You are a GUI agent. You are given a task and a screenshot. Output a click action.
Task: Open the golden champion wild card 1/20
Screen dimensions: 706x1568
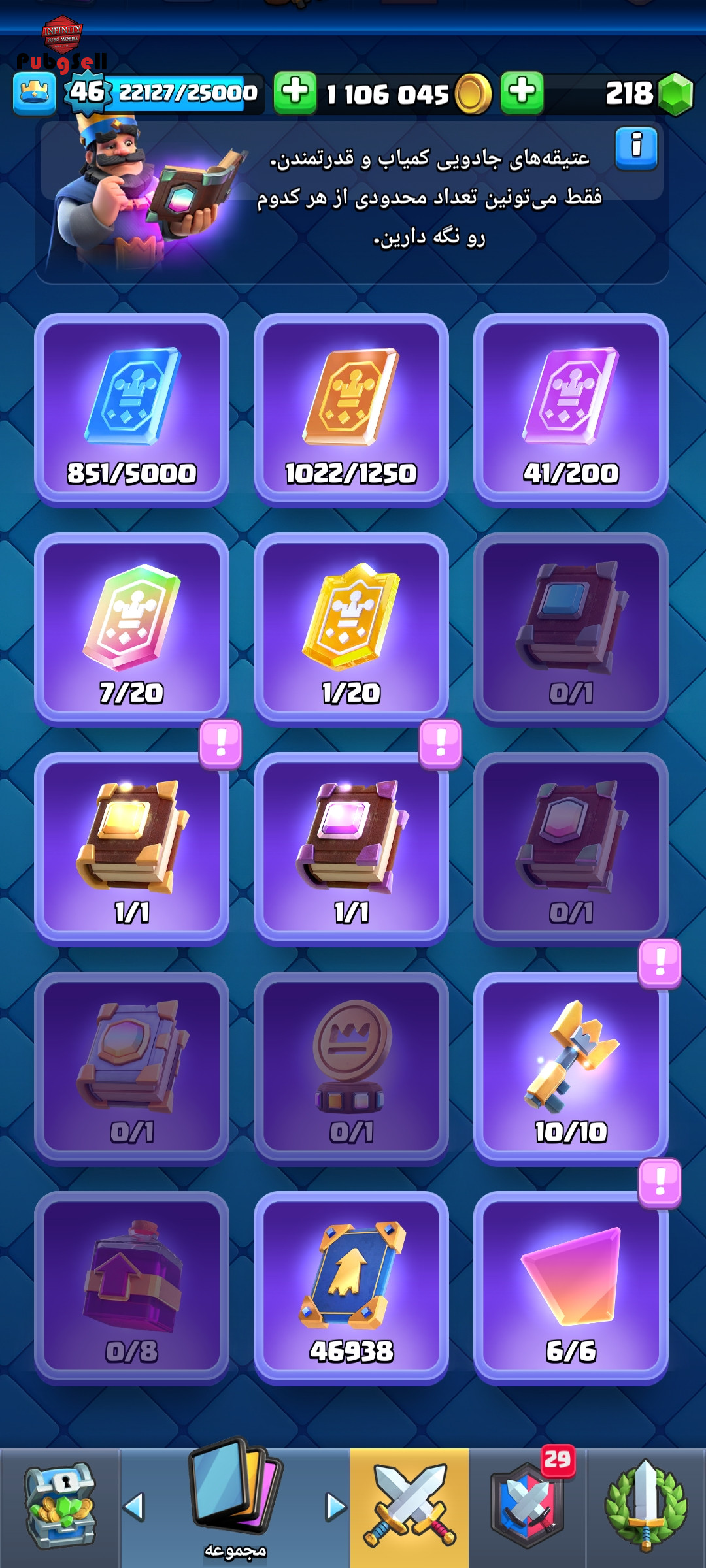pos(351,629)
